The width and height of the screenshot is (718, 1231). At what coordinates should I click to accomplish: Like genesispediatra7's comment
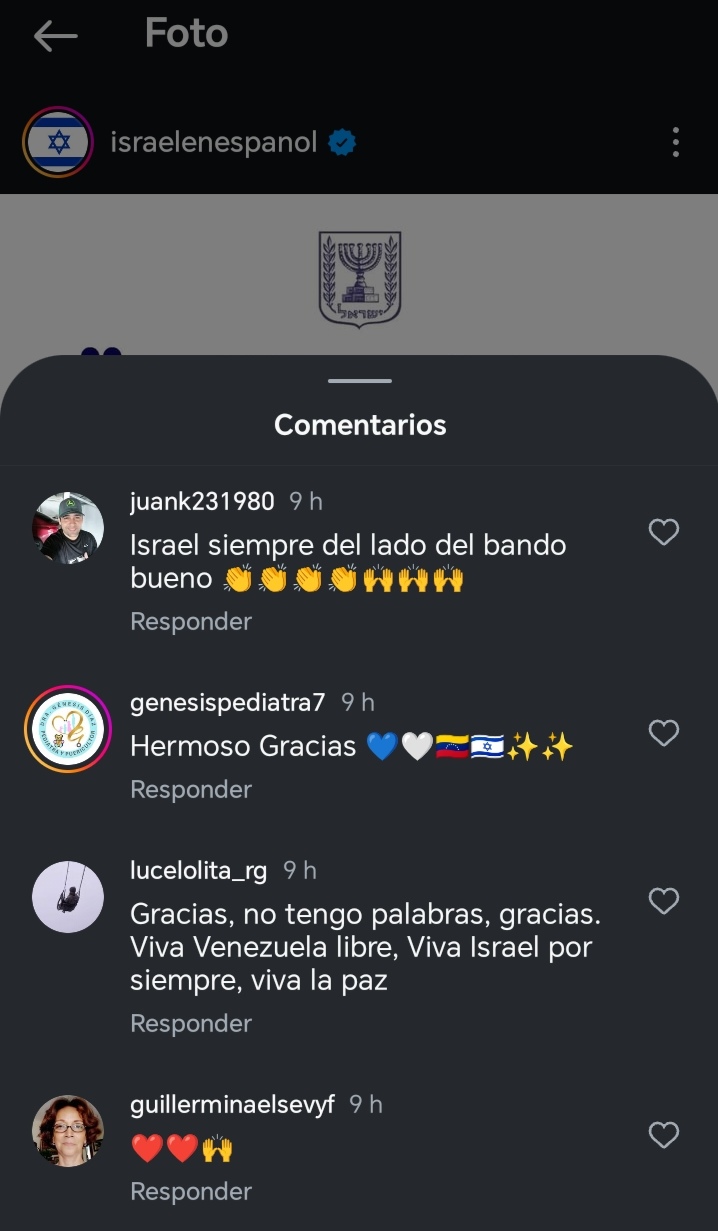point(664,733)
